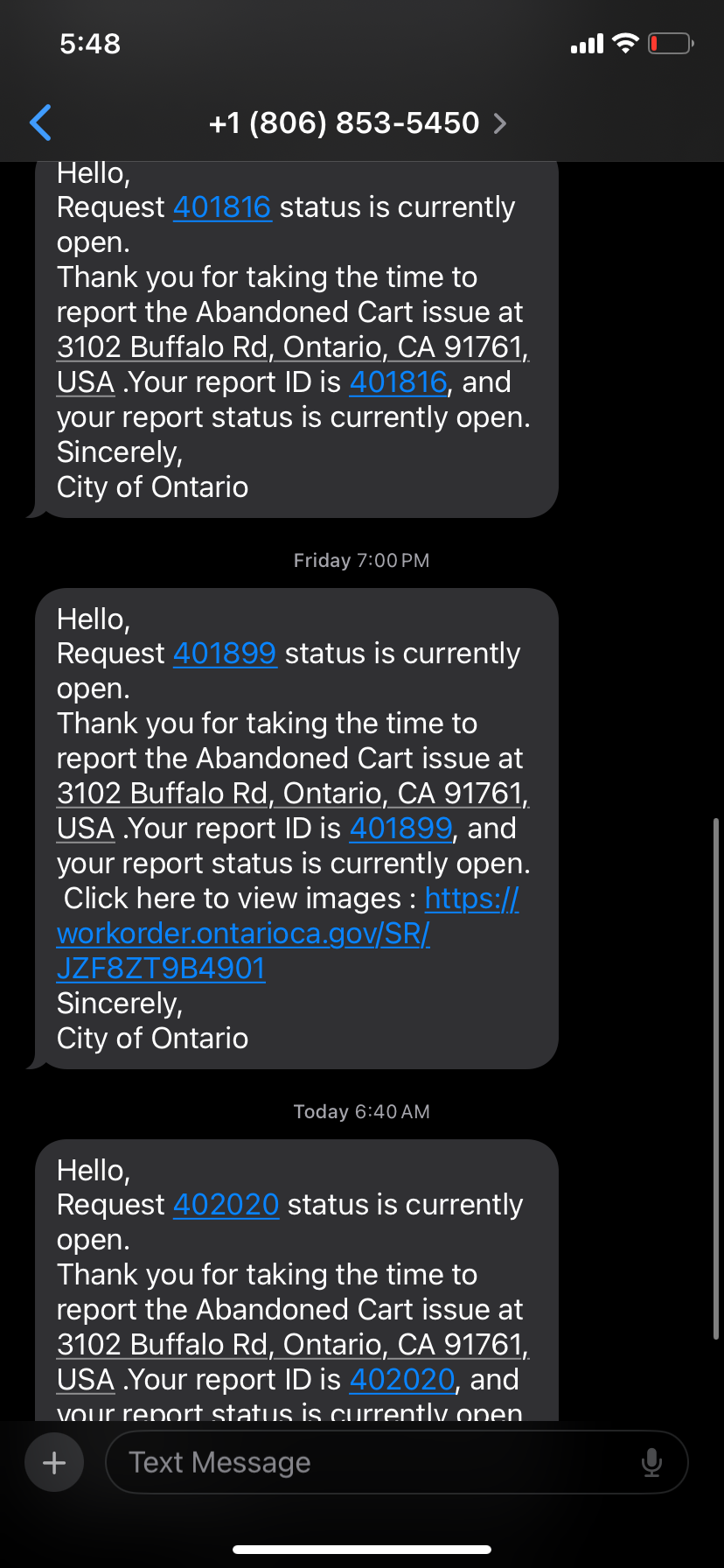Tap the 402020 link after report ID is
This screenshot has width=724, height=1568.
(402, 1380)
